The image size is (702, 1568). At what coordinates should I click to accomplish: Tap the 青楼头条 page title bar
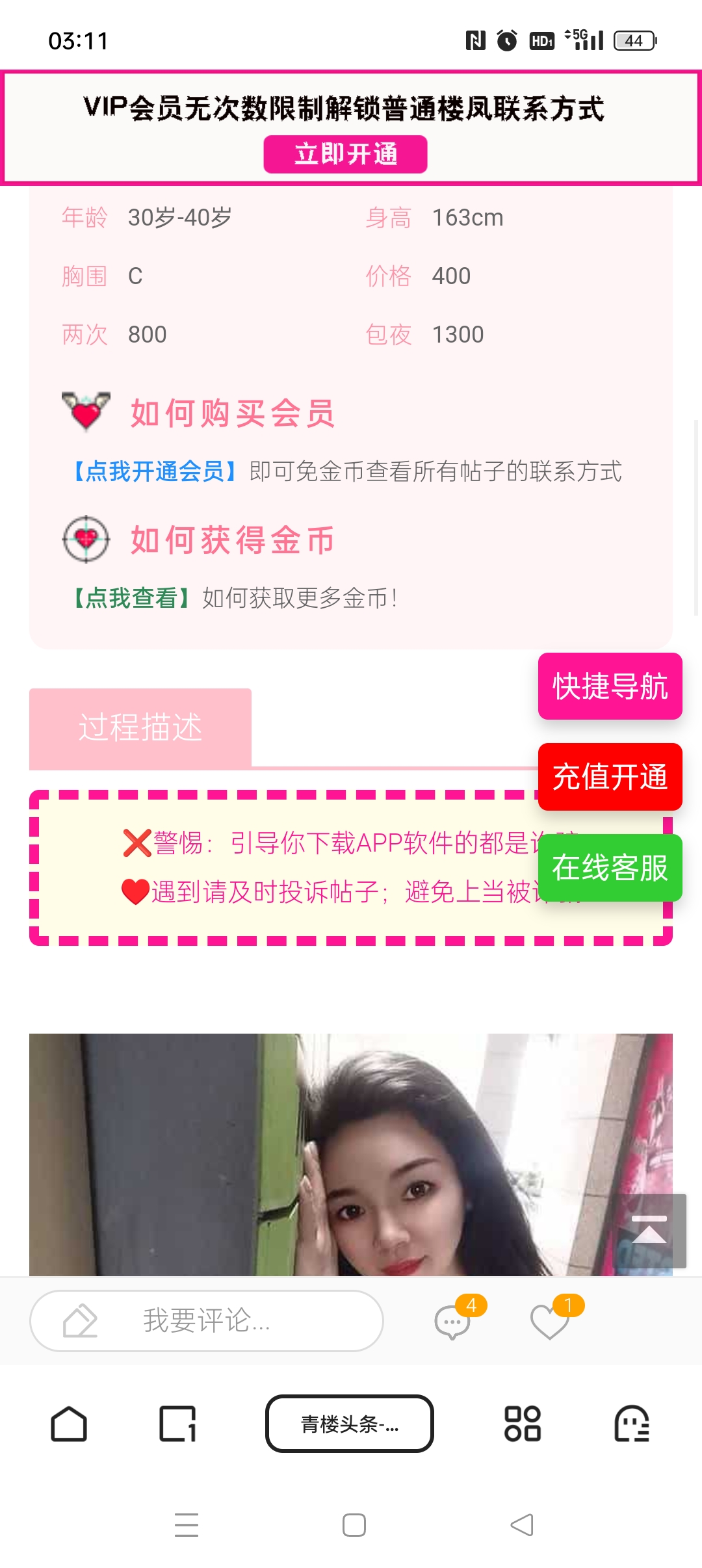point(350,1424)
